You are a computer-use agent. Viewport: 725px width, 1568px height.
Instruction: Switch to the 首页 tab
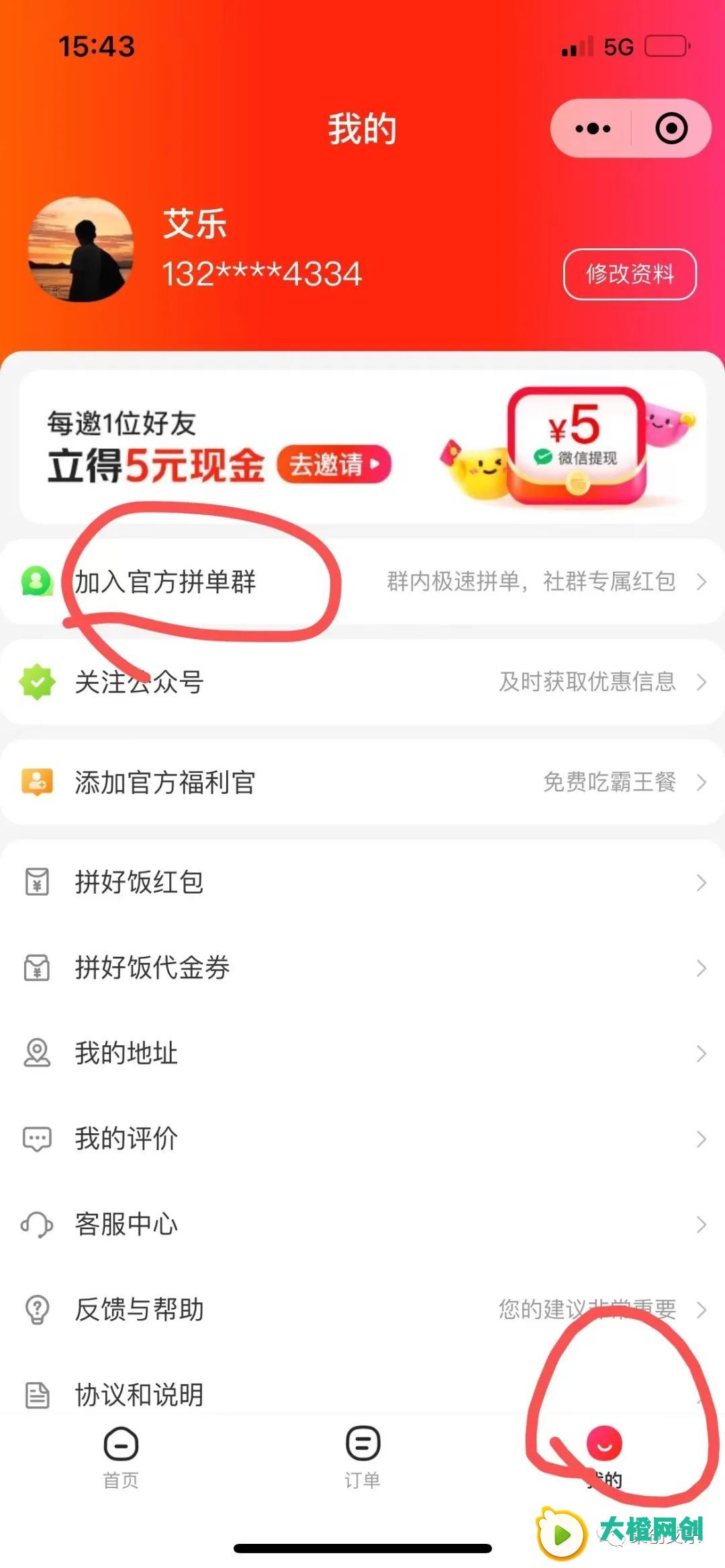121,1457
